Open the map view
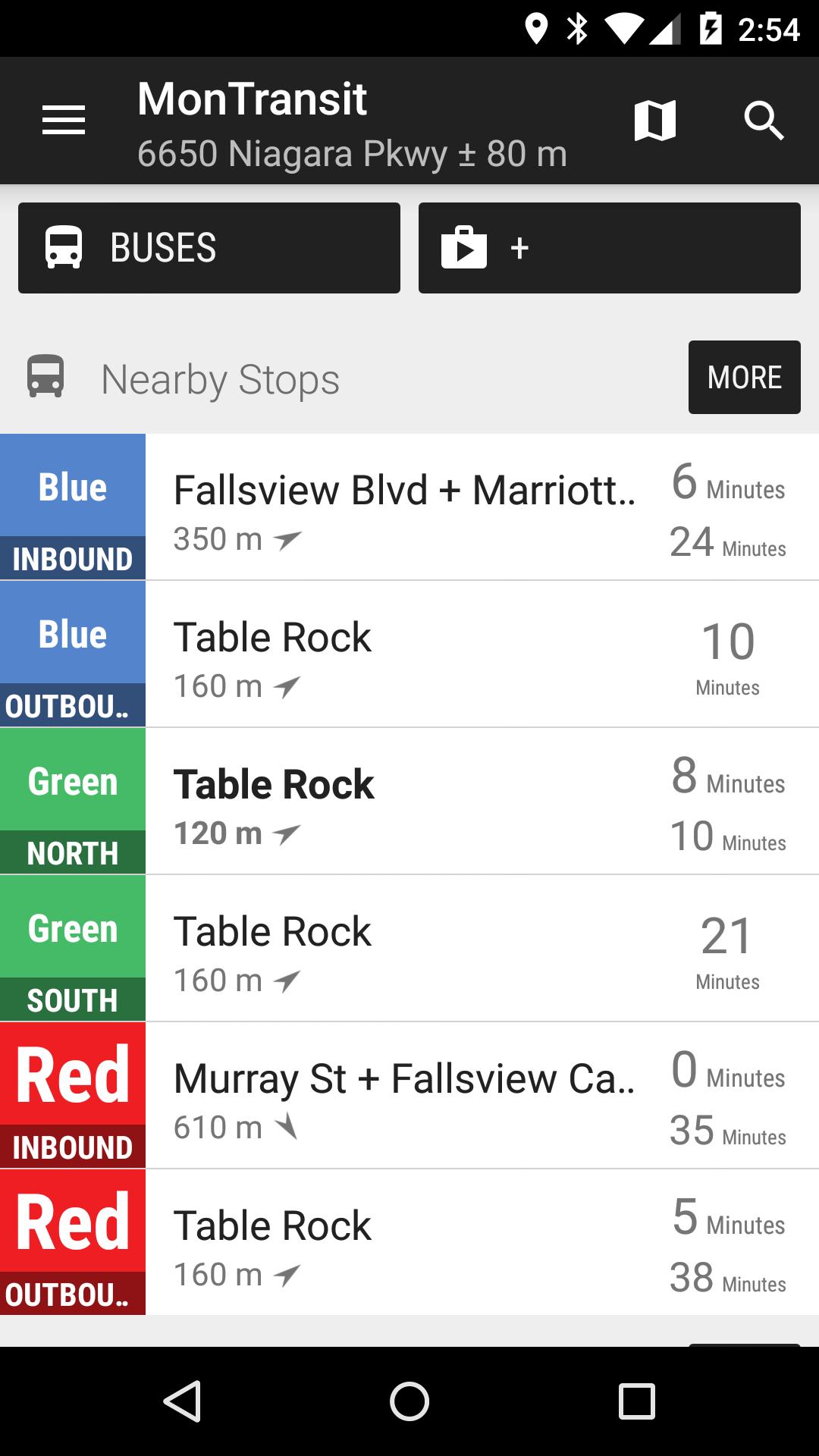This screenshot has height=1456, width=819. click(654, 121)
